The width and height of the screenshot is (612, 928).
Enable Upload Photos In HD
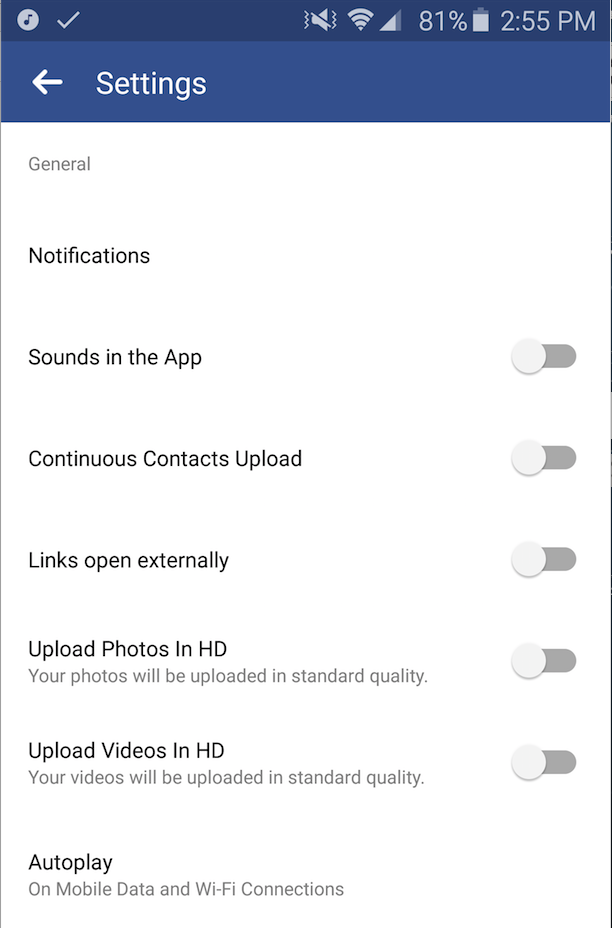click(544, 661)
